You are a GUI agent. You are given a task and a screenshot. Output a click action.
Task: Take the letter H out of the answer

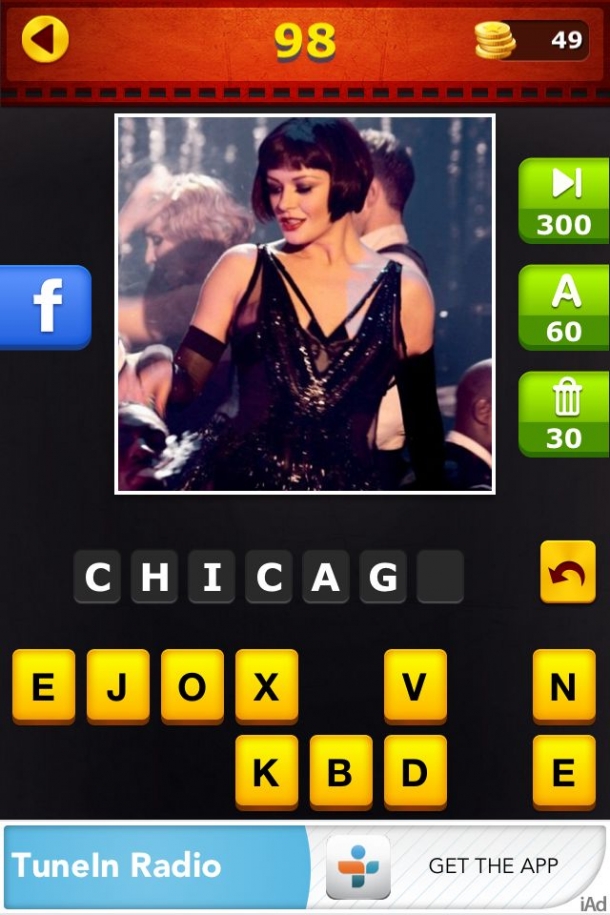155,577
